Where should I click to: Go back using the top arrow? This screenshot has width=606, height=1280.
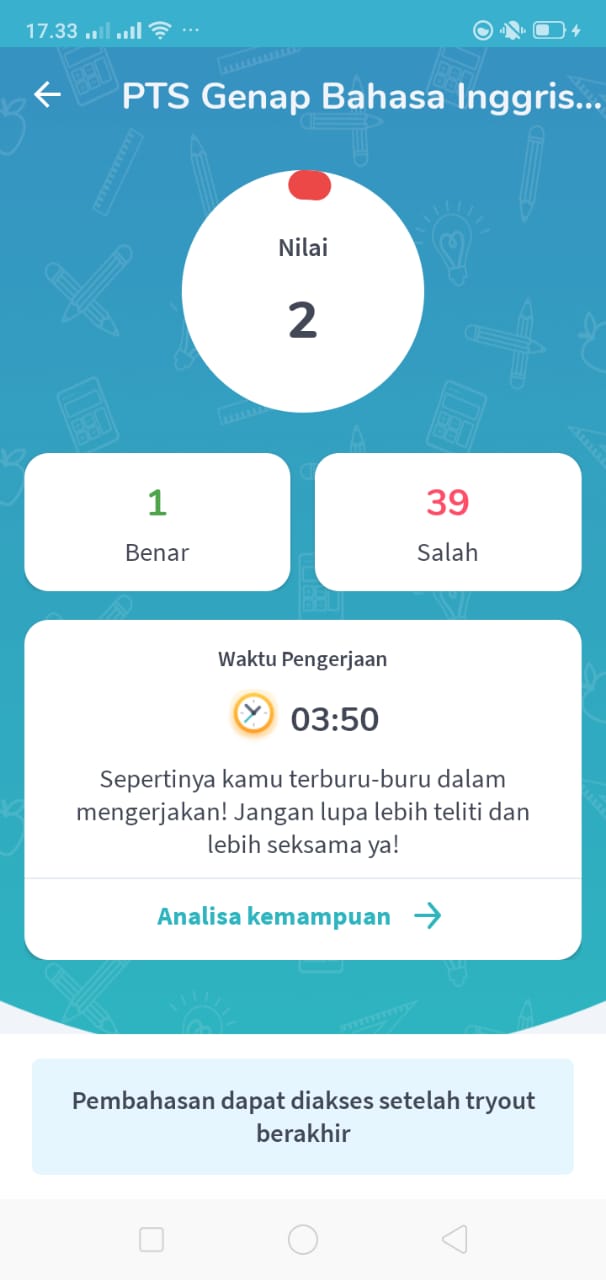pos(47,95)
